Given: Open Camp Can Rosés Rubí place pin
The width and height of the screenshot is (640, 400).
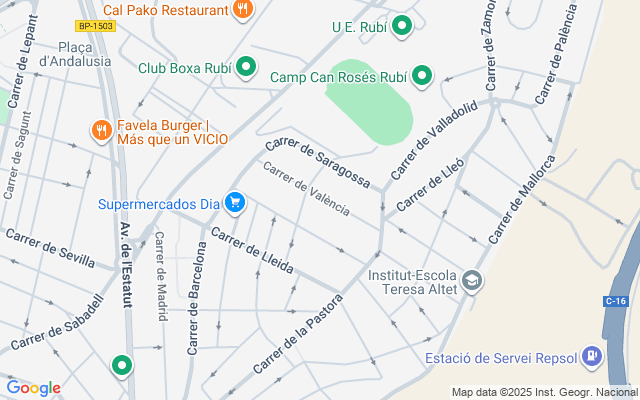Looking at the screenshot, I should [422, 75].
